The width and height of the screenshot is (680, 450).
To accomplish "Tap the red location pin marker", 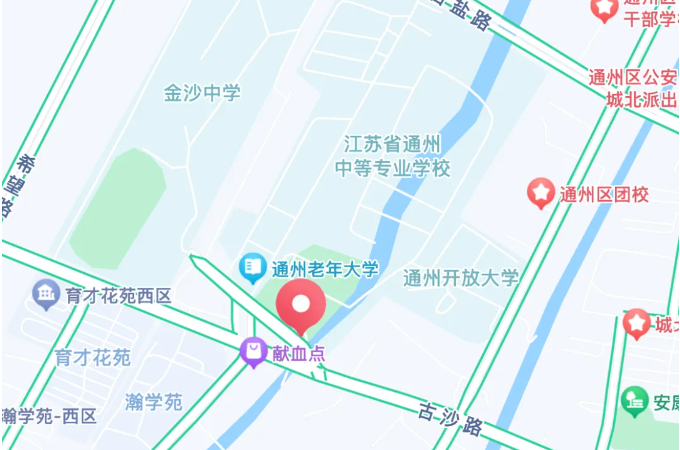I will [300, 305].
